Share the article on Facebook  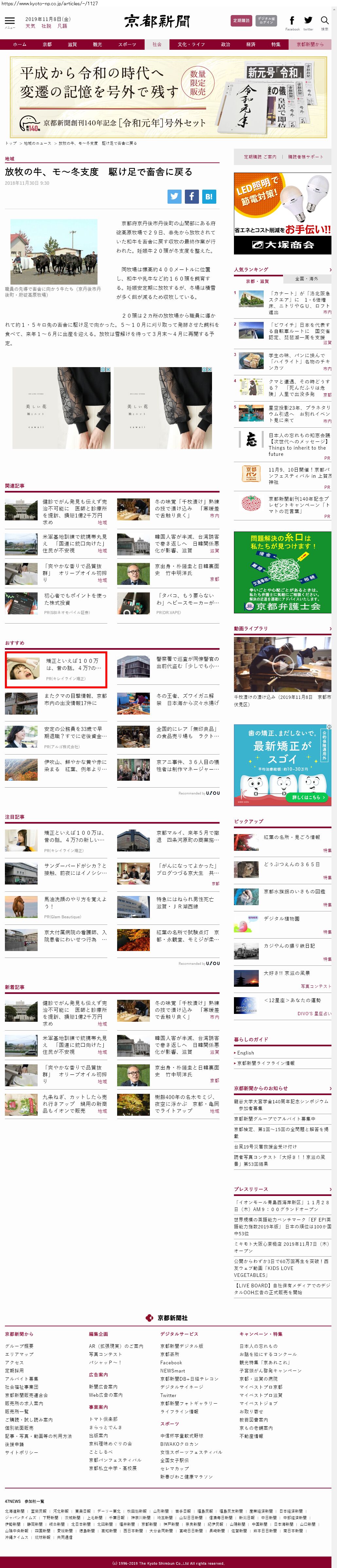(x=192, y=196)
